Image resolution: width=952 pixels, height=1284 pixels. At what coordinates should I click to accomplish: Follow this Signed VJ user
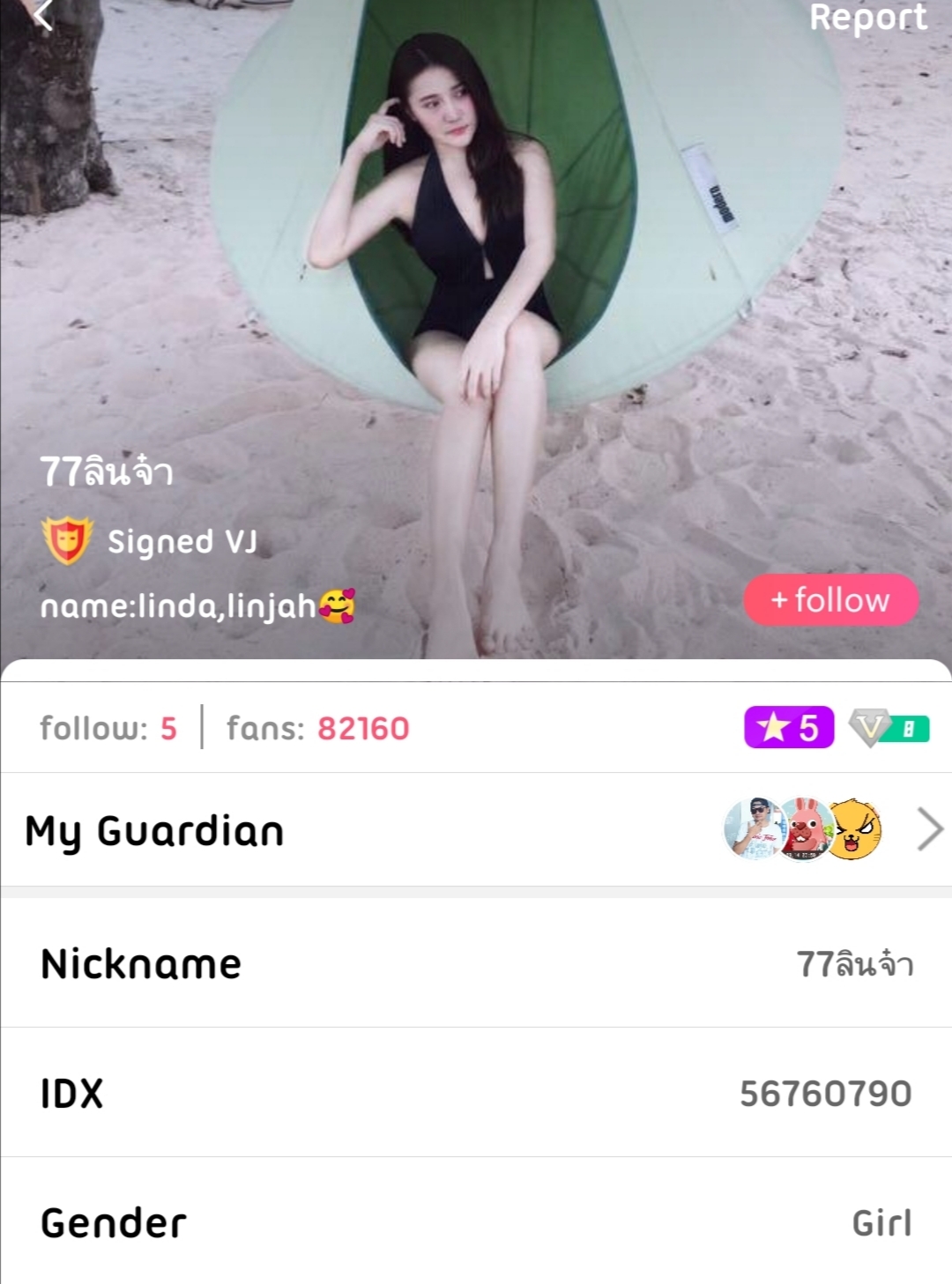click(831, 600)
